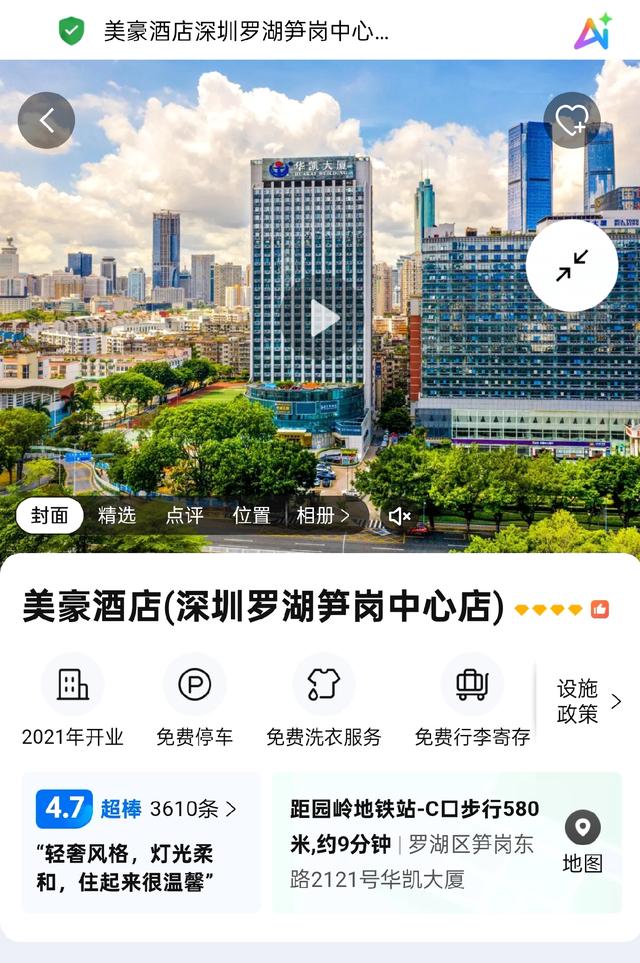Switch to the 精选 tab
The height and width of the screenshot is (963, 640).
(x=117, y=516)
